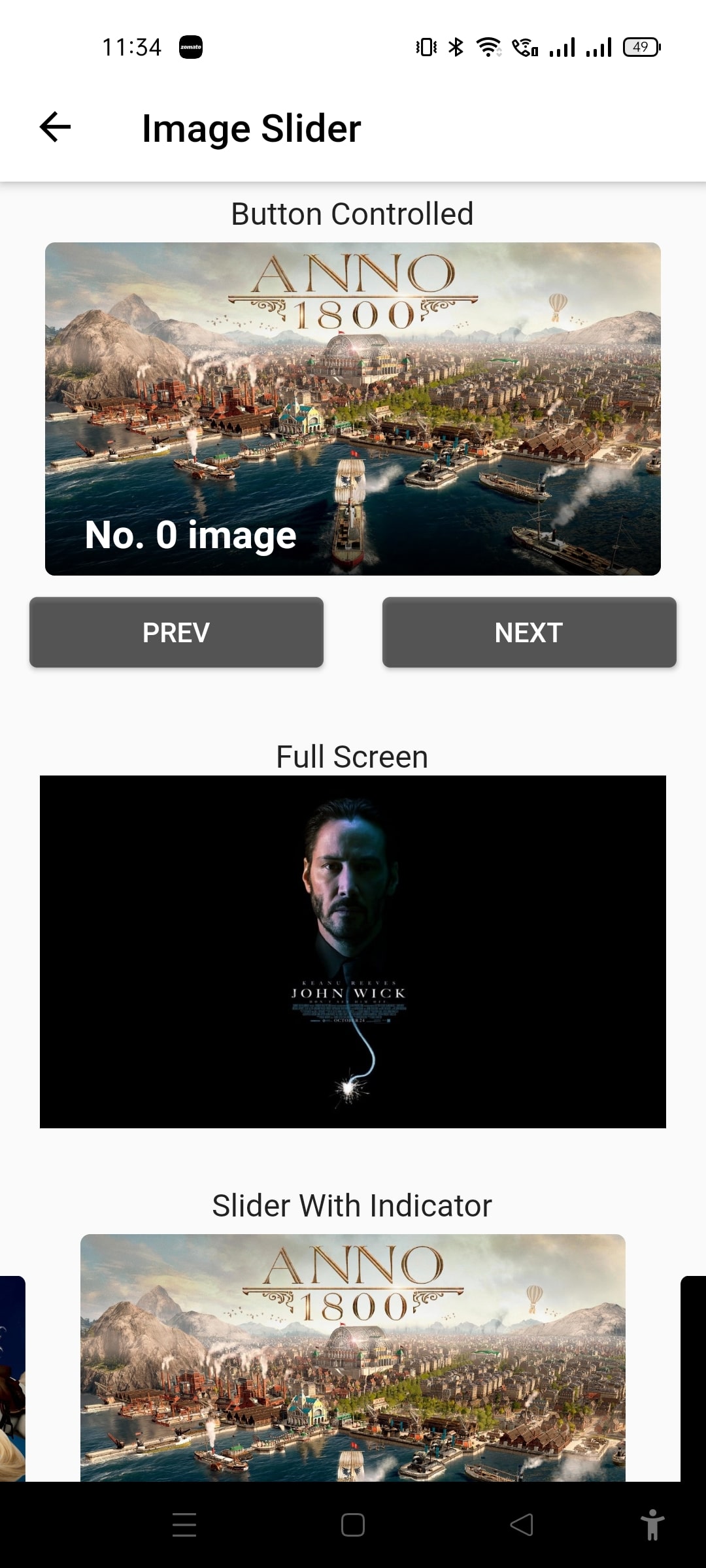Tap the PREV button
The height and width of the screenshot is (1568, 706).
176,632
